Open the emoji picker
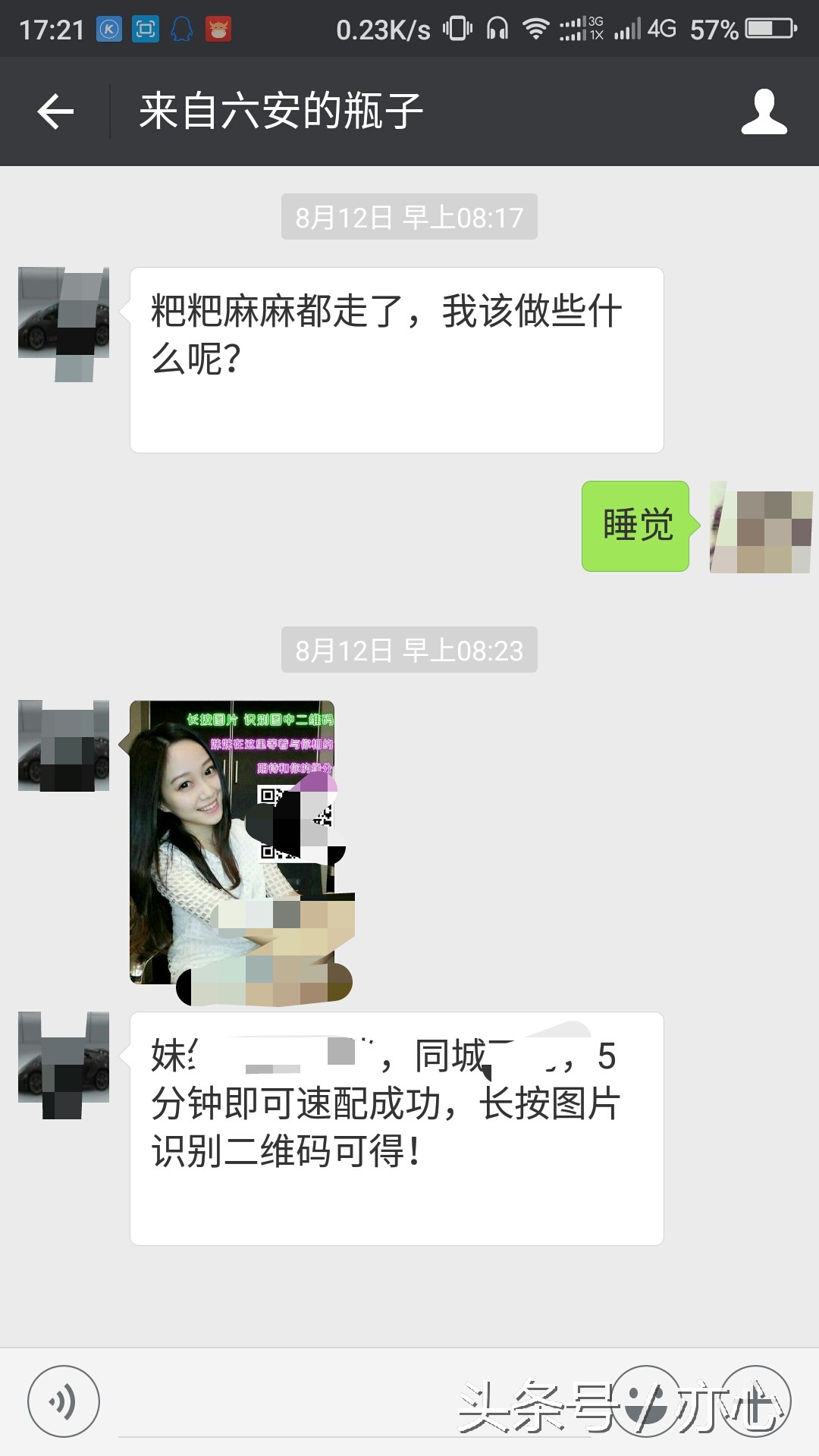Image resolution: width=819 pixels, height=1456 pixels. [x=645, y=1401]
